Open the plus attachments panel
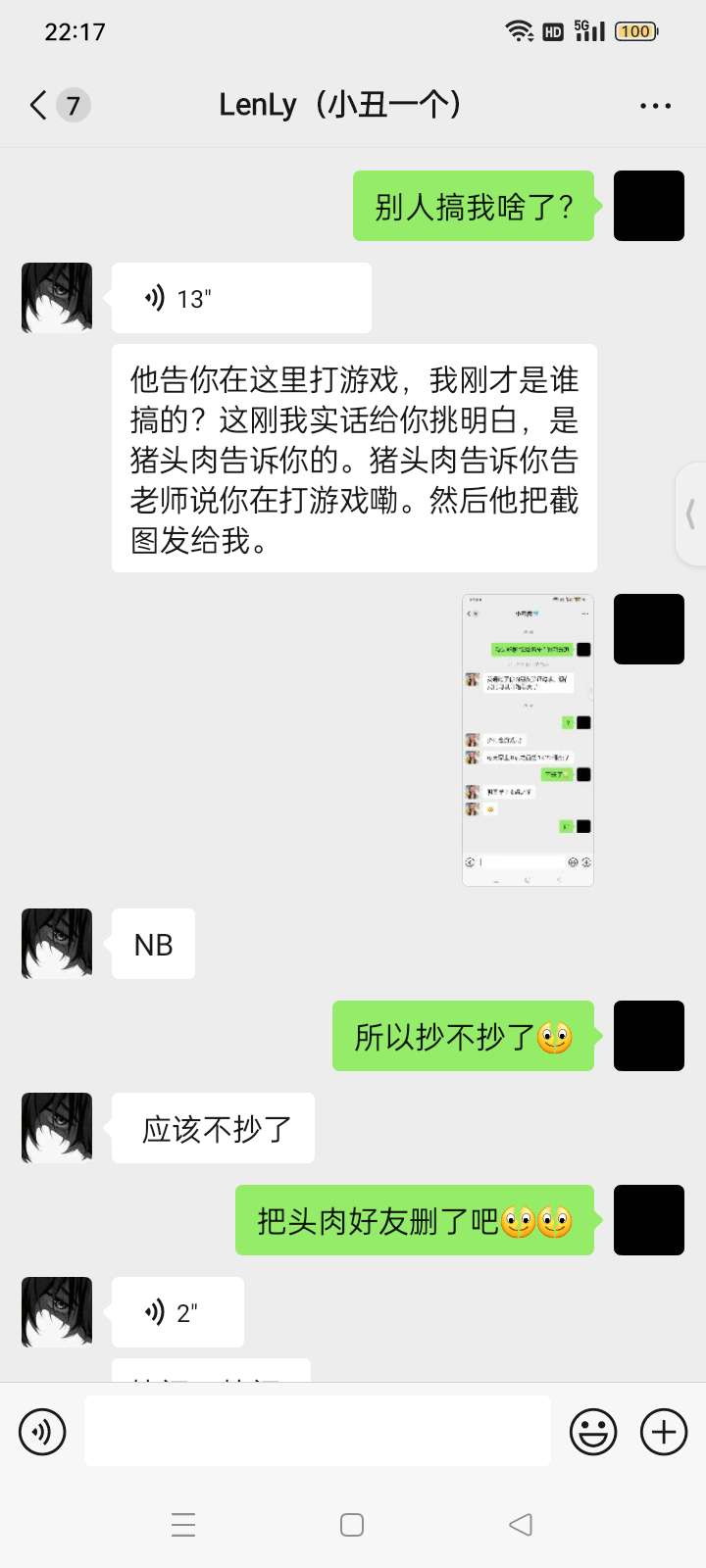 (664, 1432)
